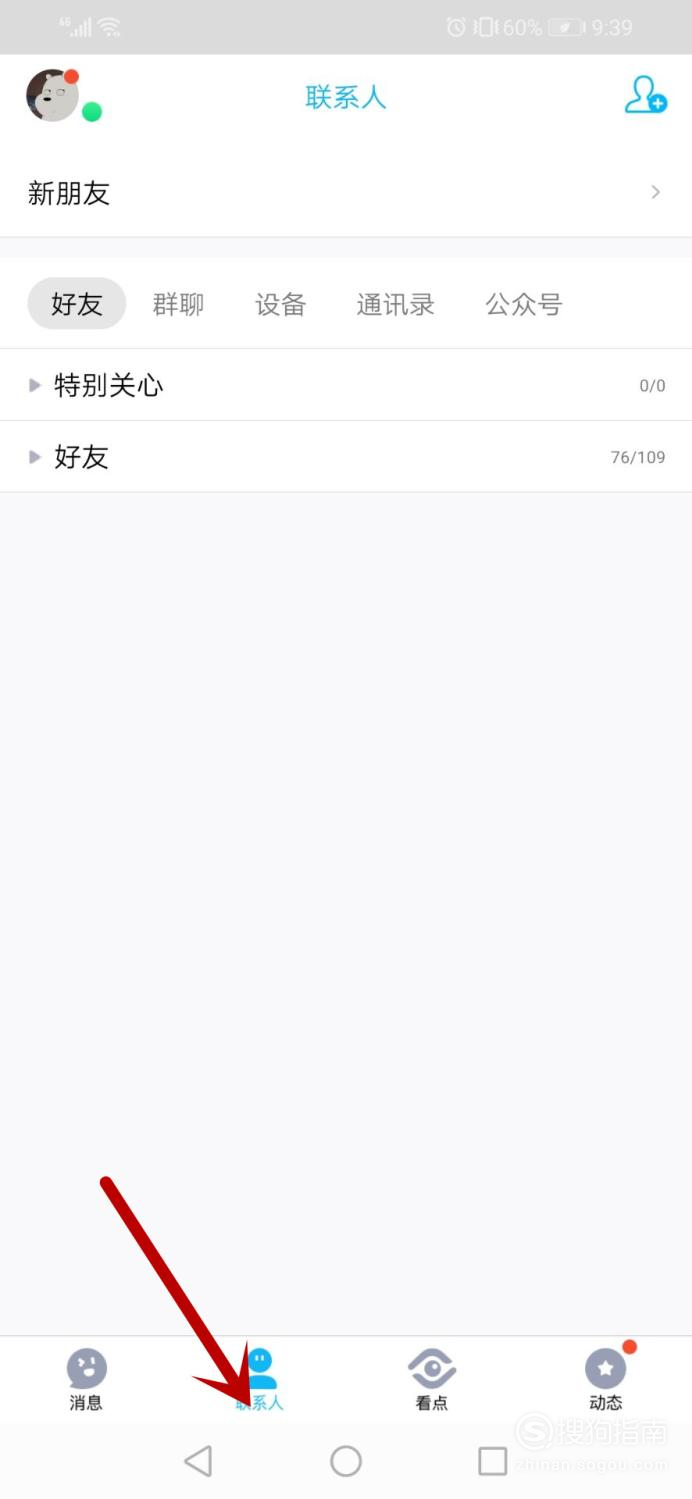Switch to the 公众号 tab
Viewport: 692px width, 1499px height.
coord(524,304)
